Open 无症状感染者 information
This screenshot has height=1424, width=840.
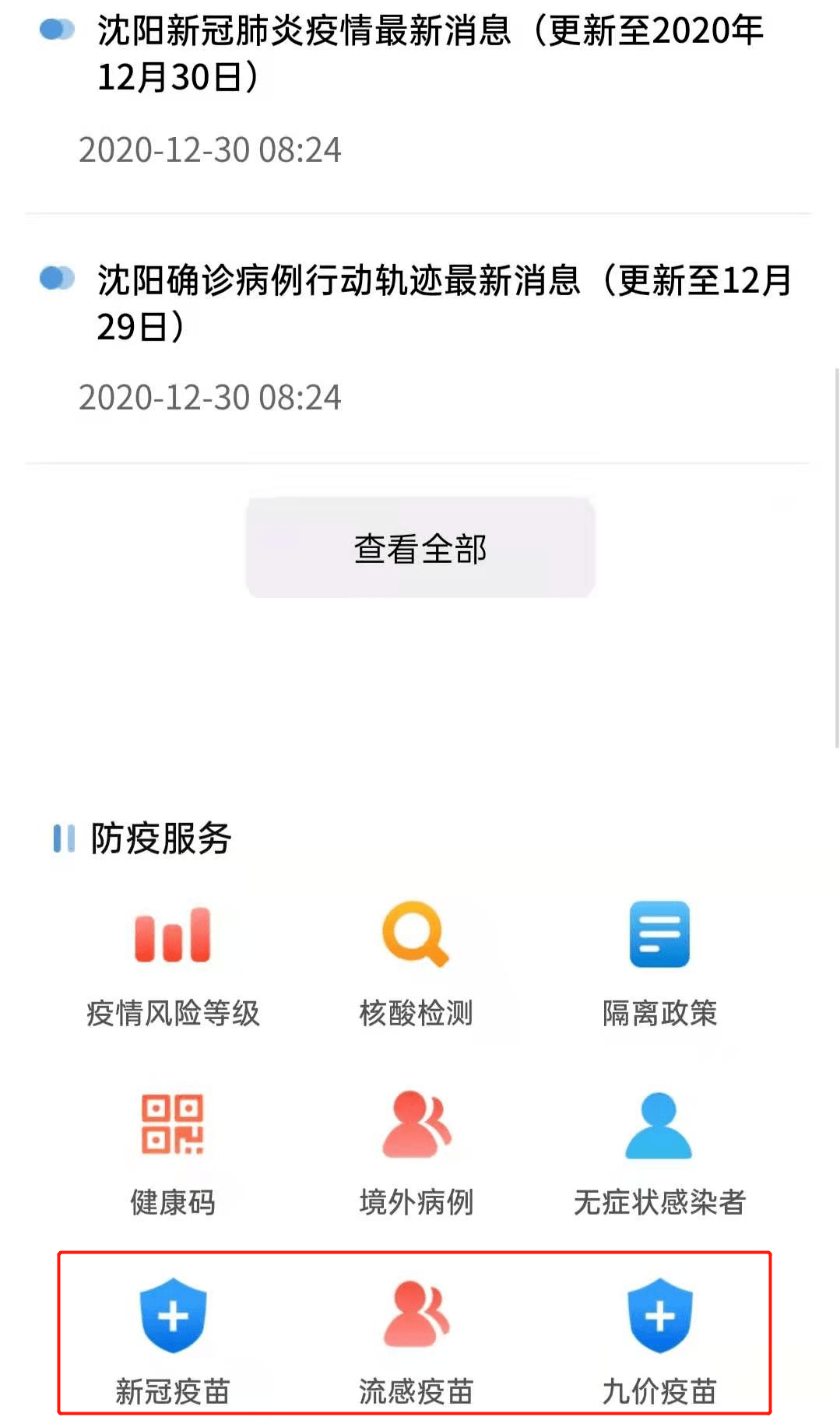(659, 1151)
